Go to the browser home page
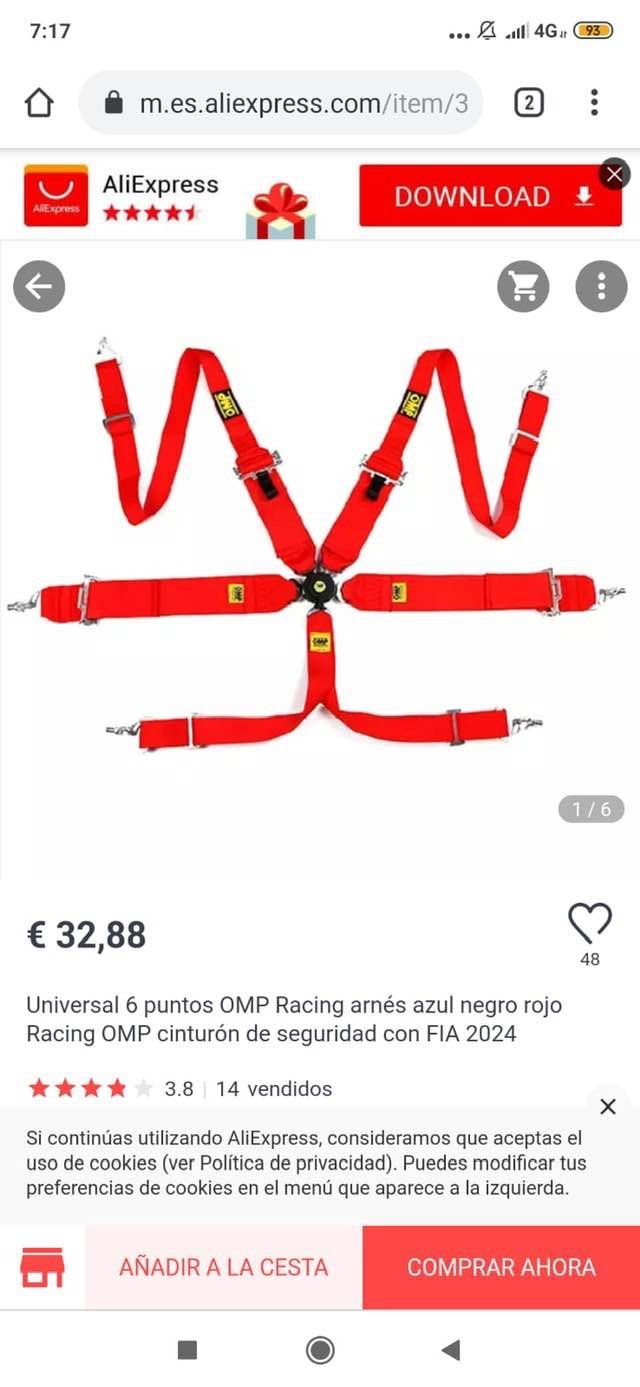The width and height of the screenshot is (640, 1387). point(38,103)
